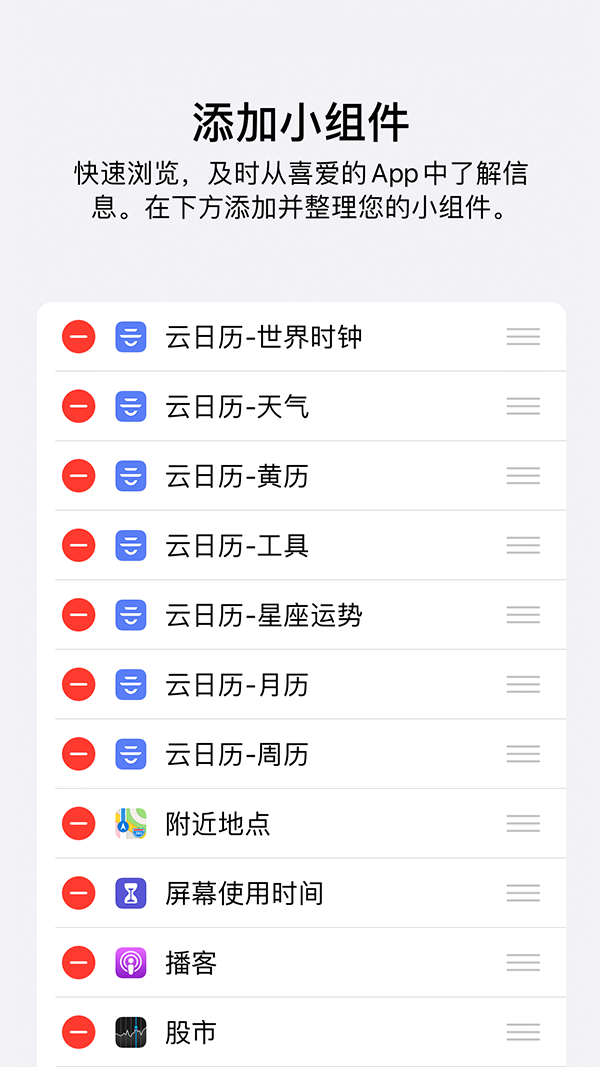Screen dimensions: 600x1067
Task: Delete 云日历-黄历 with its minus button
Action: [x=78, y=476]
